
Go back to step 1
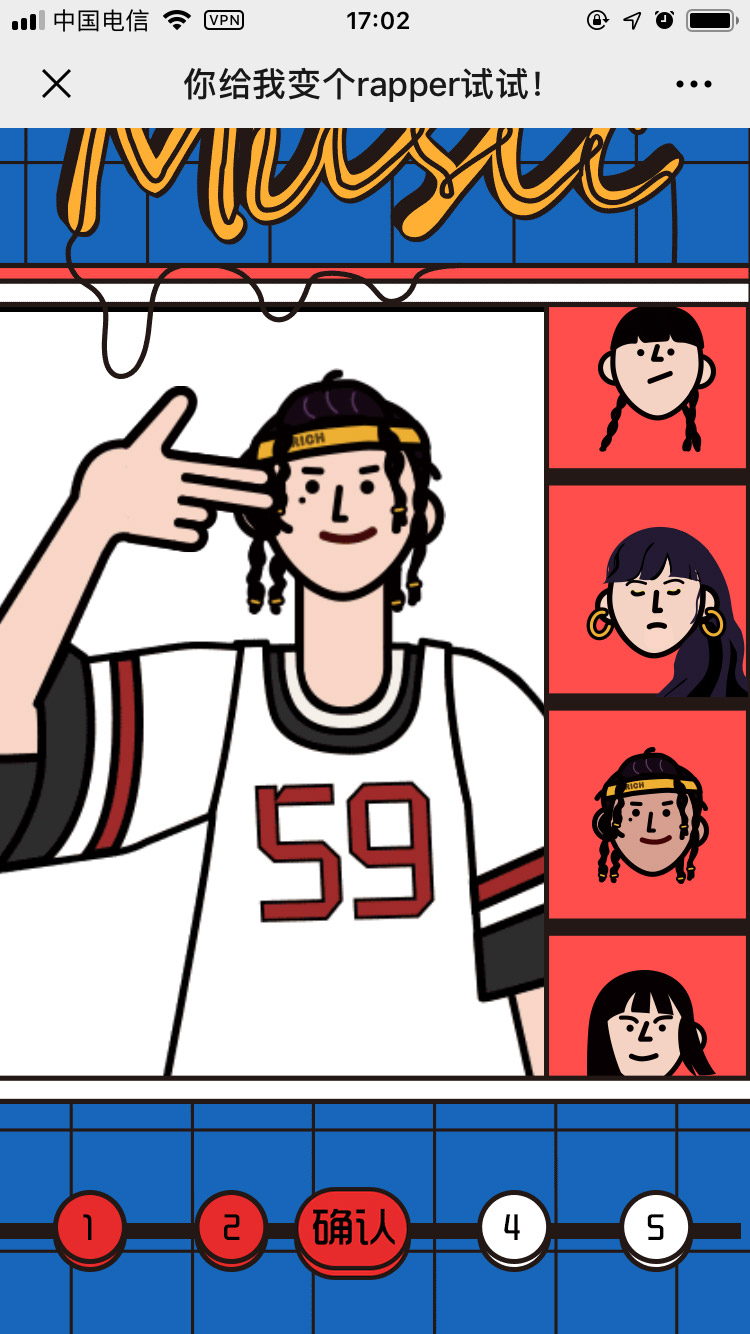click(x=89, y=1227)
